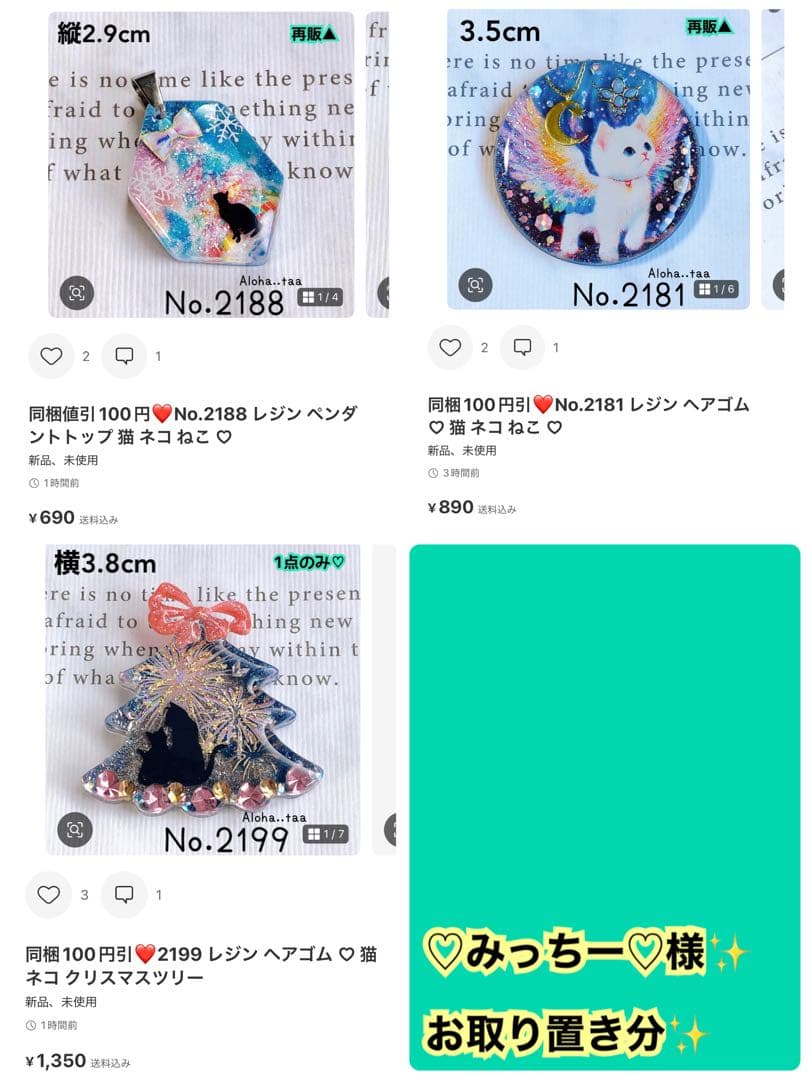Like the No.2188 pendant with the heart button
Viewport: 810px width, 1080px height.
(51, 356)
